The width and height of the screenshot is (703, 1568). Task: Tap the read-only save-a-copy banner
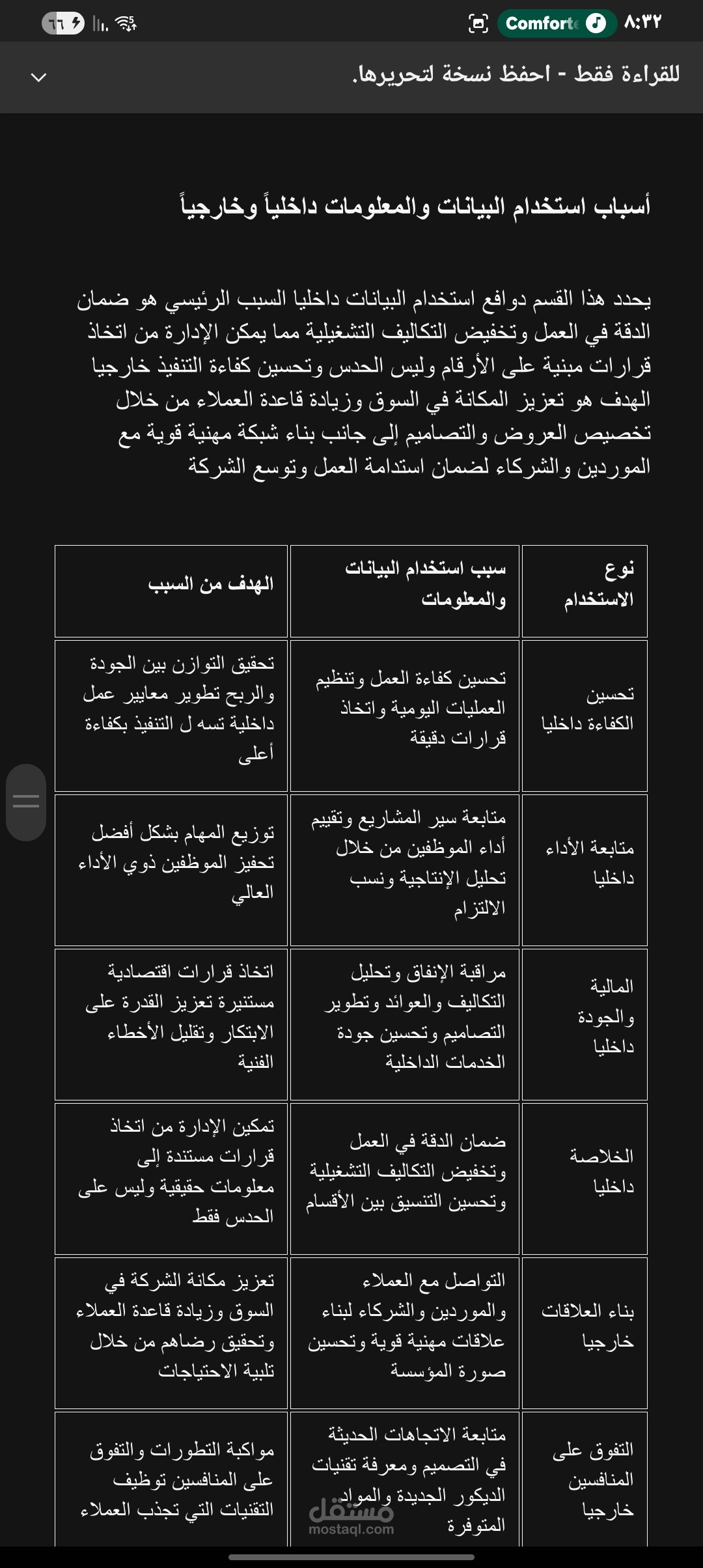pyautogui.click(x=351, y=77)
